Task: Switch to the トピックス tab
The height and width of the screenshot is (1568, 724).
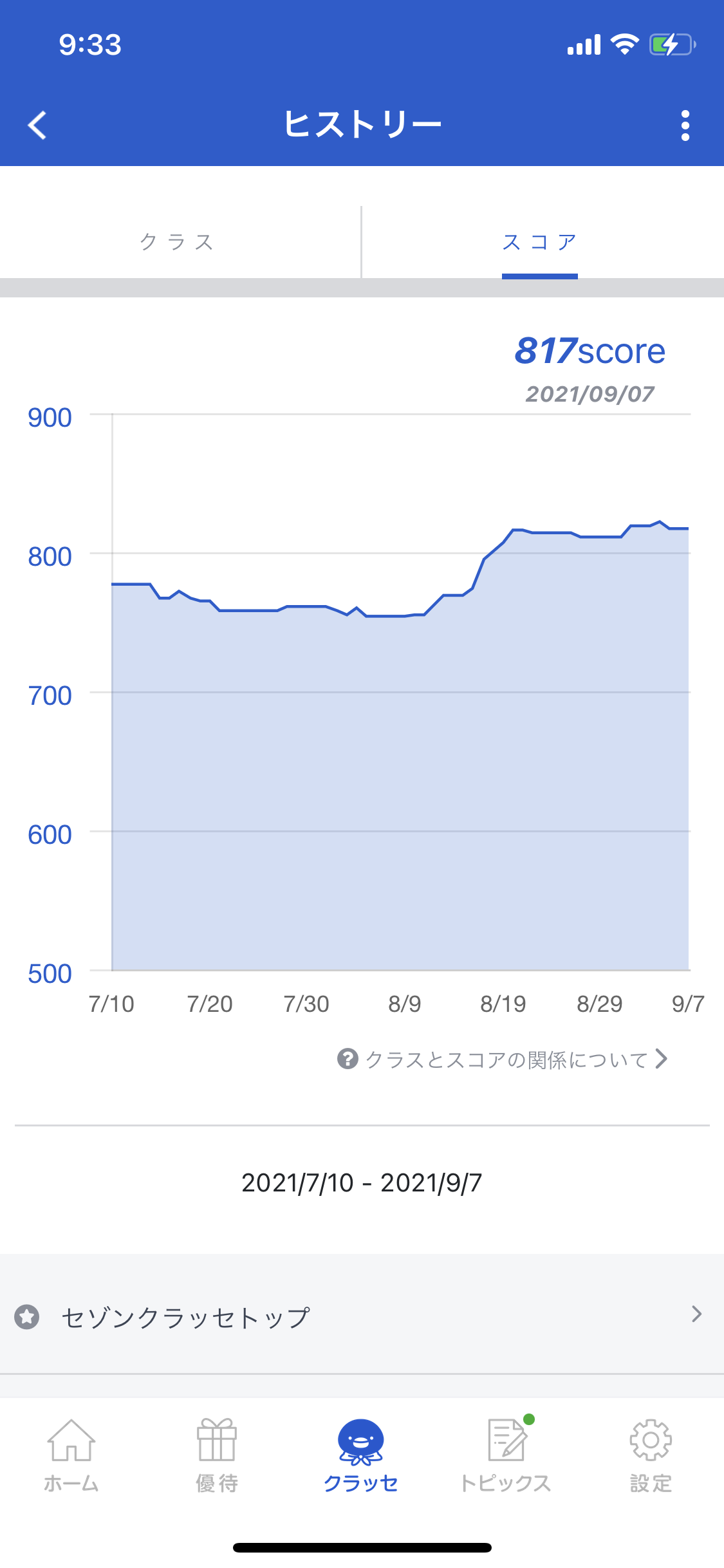Action: click(506, 1455)
